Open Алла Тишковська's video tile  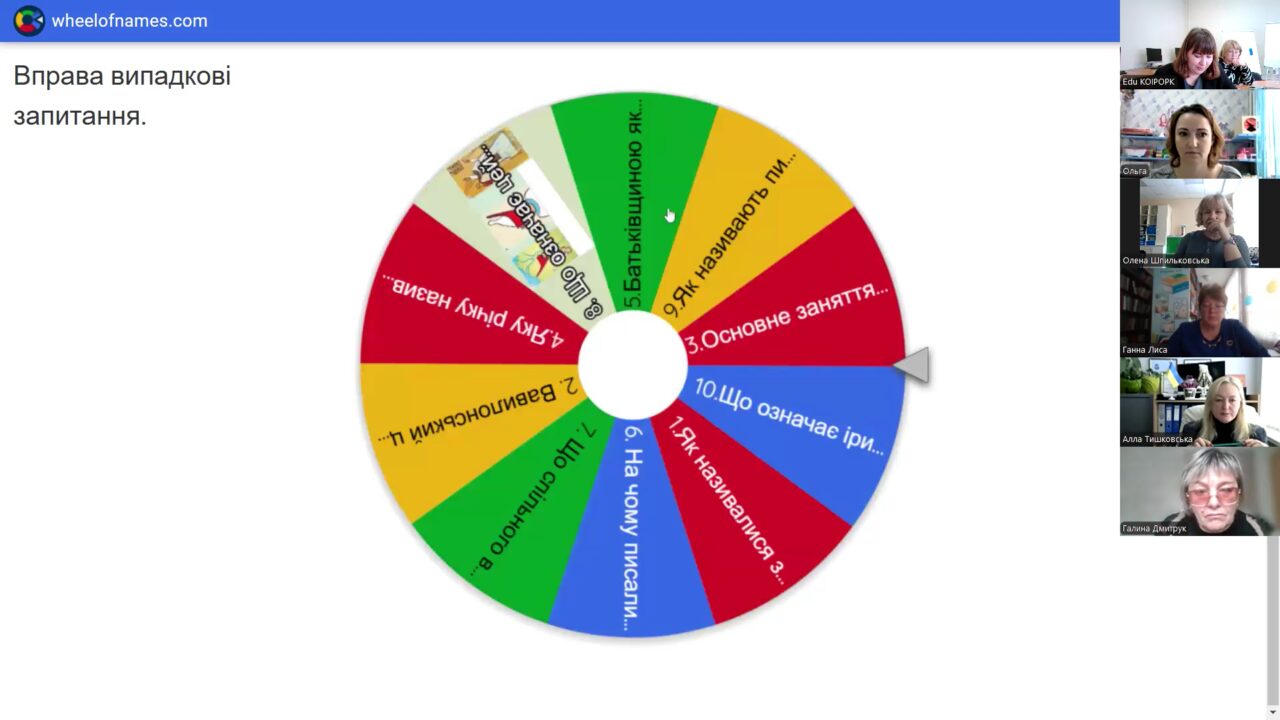point(1199,401)
